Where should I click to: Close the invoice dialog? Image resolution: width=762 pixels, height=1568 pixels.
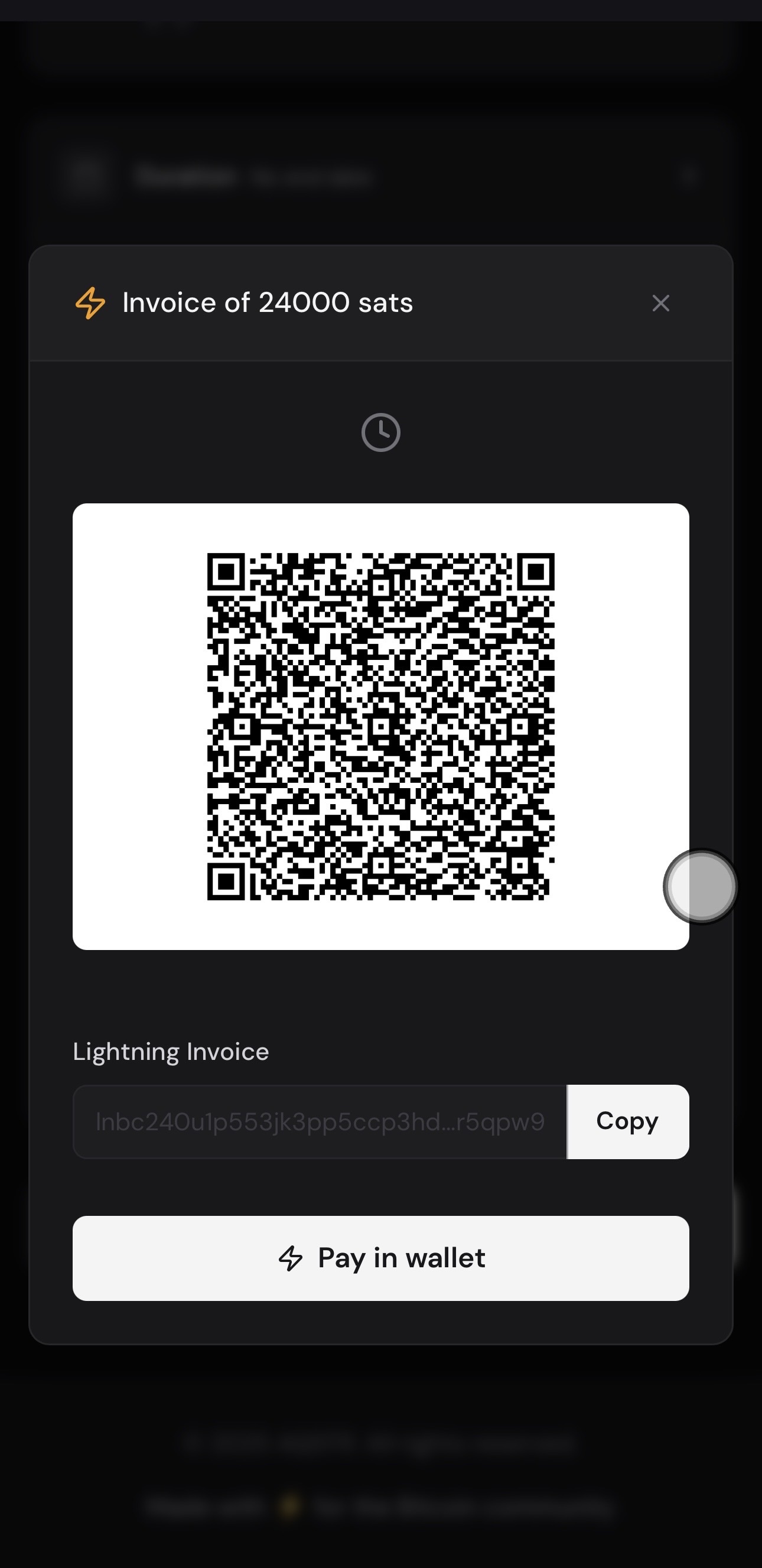coord(660,303)
